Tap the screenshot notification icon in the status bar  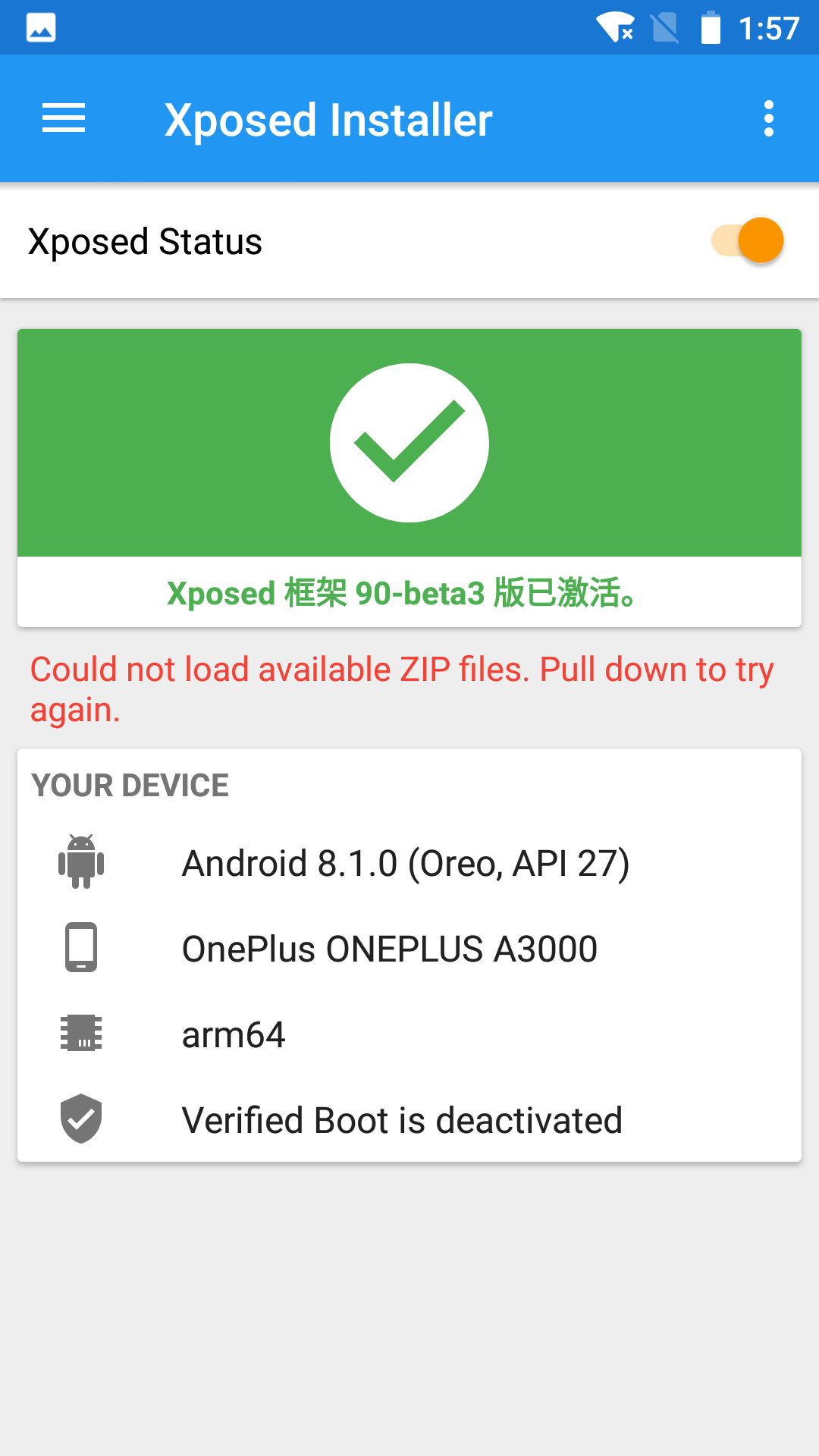point(39,27)
